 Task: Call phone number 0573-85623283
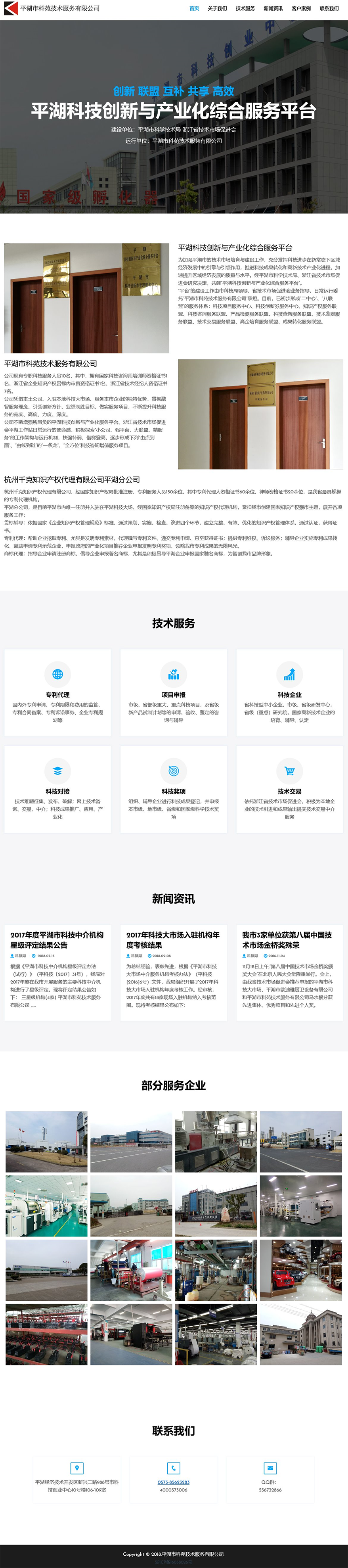(x=173, y=1482)
